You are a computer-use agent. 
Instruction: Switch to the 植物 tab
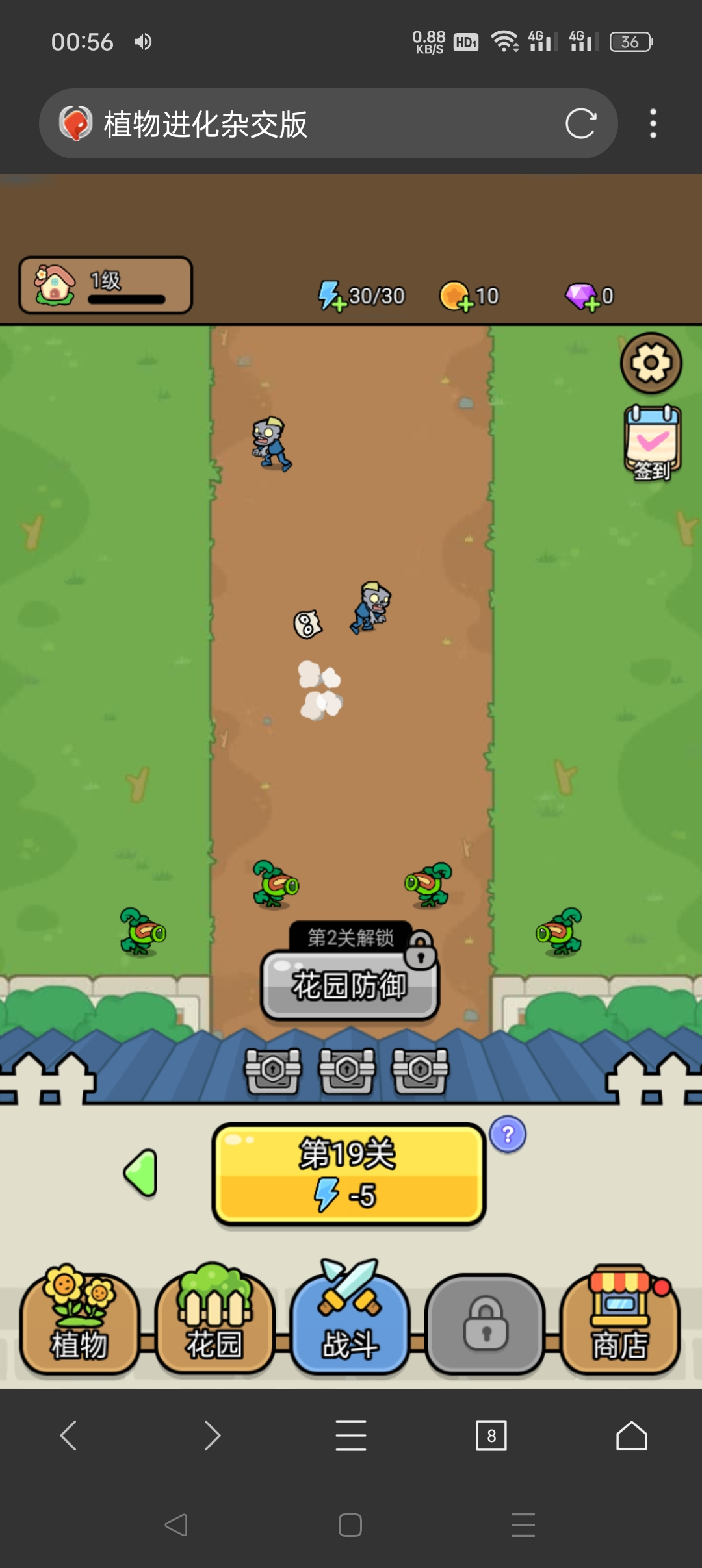pos(79,1322)
